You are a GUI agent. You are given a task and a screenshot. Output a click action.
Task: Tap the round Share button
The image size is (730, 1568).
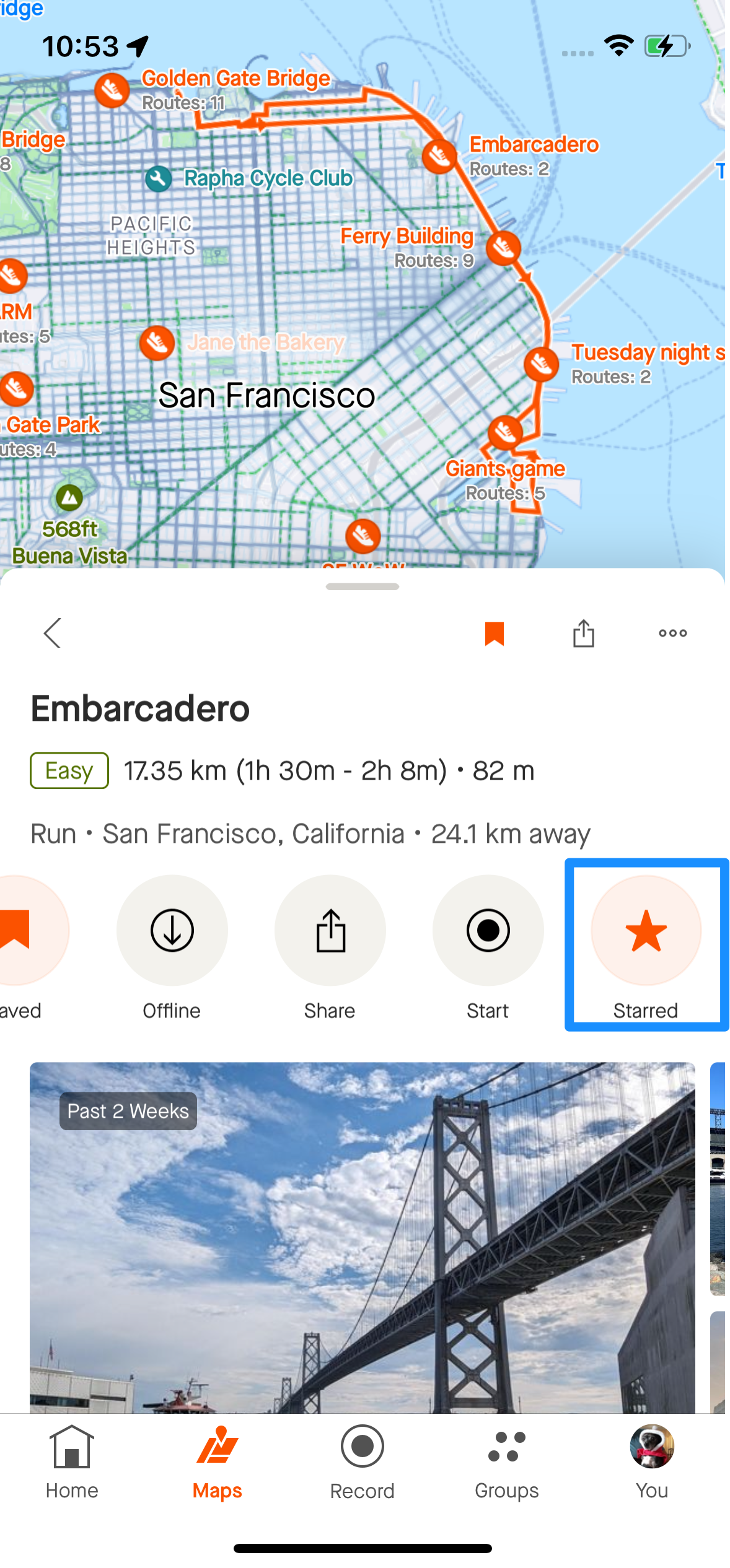[x=330, y=930]
